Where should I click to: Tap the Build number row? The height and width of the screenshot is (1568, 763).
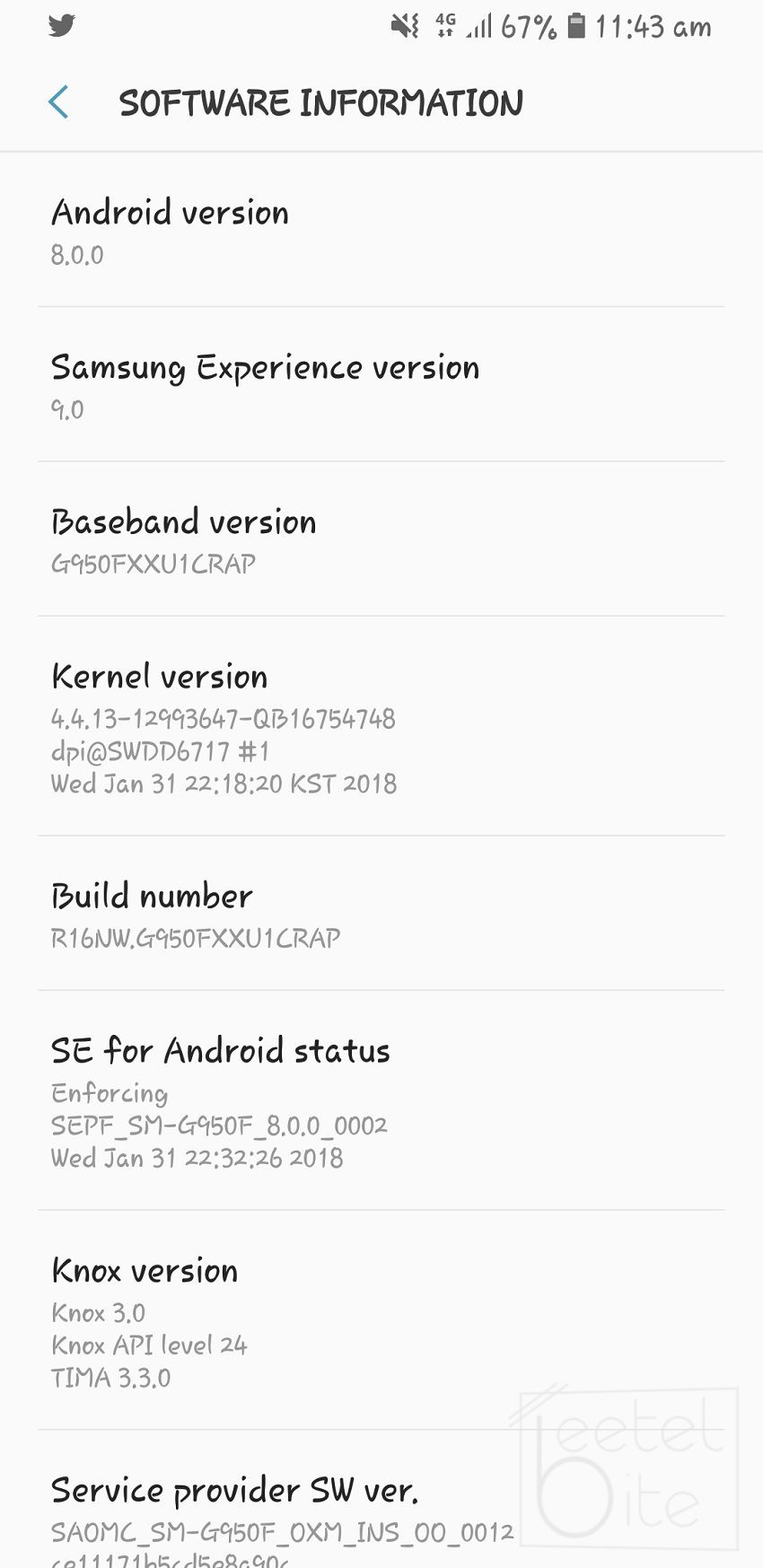click(381, 914)
